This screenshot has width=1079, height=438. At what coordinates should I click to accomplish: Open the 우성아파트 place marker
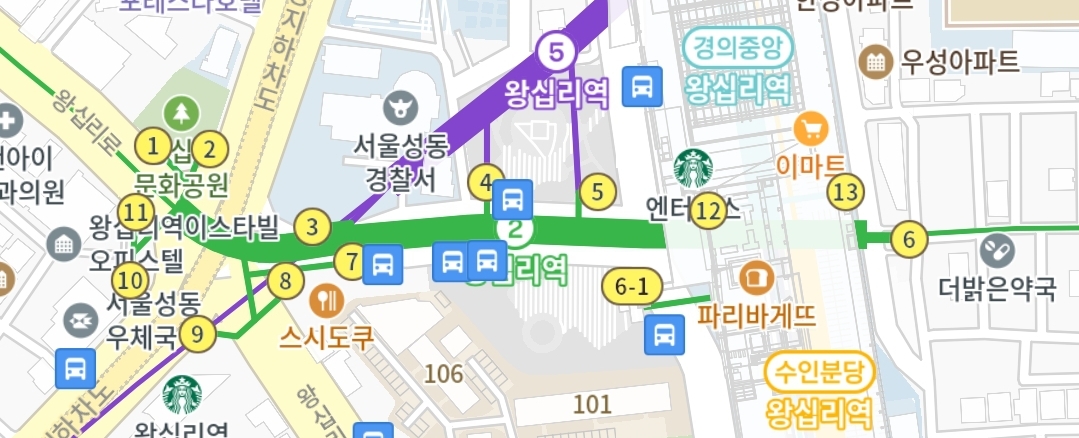(x=877, y=62)
